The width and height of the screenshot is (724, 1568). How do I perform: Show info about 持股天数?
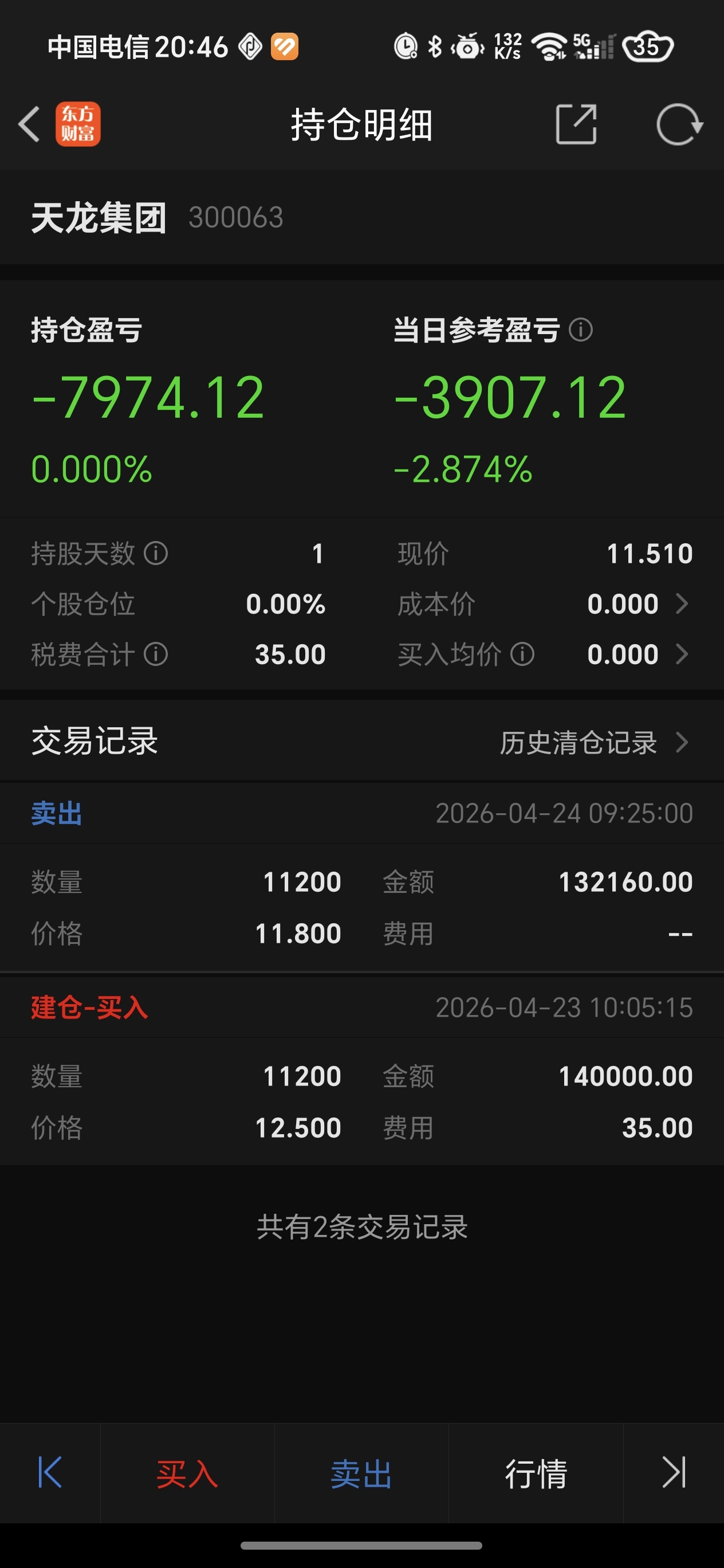(x=156, y=553)
